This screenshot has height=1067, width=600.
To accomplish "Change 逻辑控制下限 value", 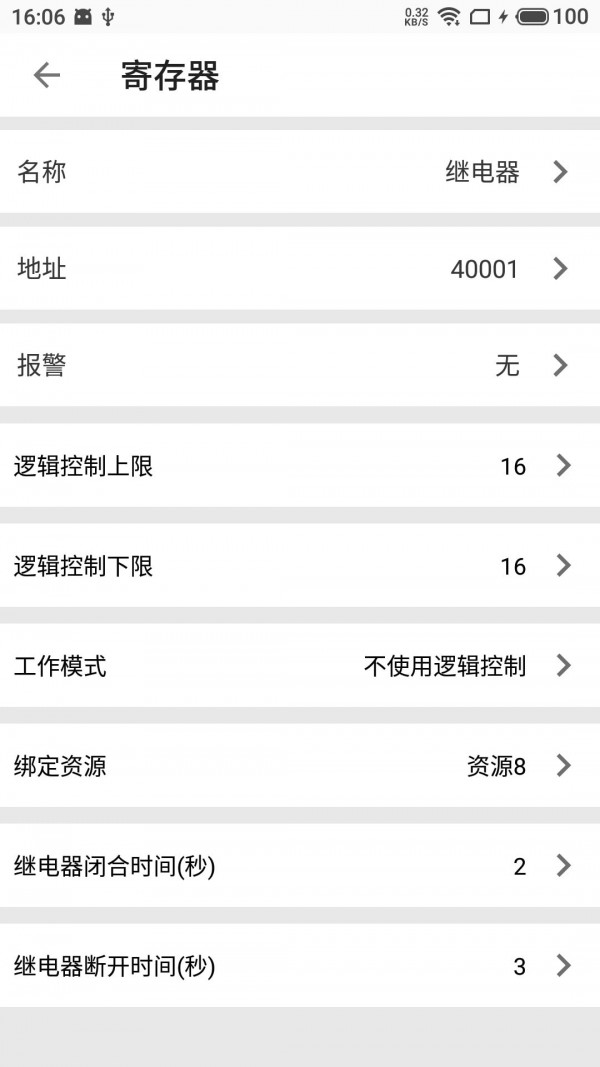I will pyautogui.click(x=300, y=565).
